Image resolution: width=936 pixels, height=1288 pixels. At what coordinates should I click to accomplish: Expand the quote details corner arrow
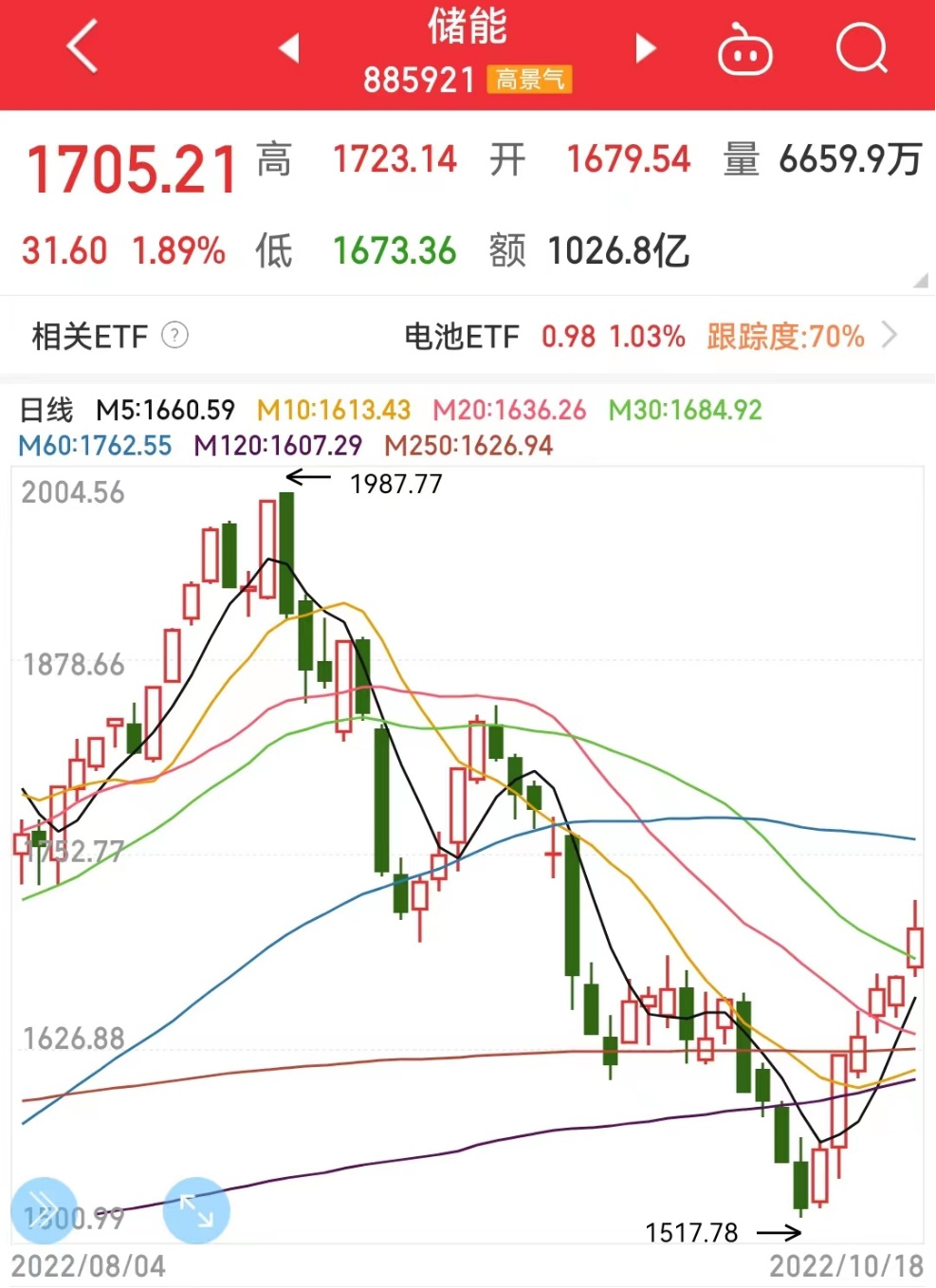pos(919,281)
